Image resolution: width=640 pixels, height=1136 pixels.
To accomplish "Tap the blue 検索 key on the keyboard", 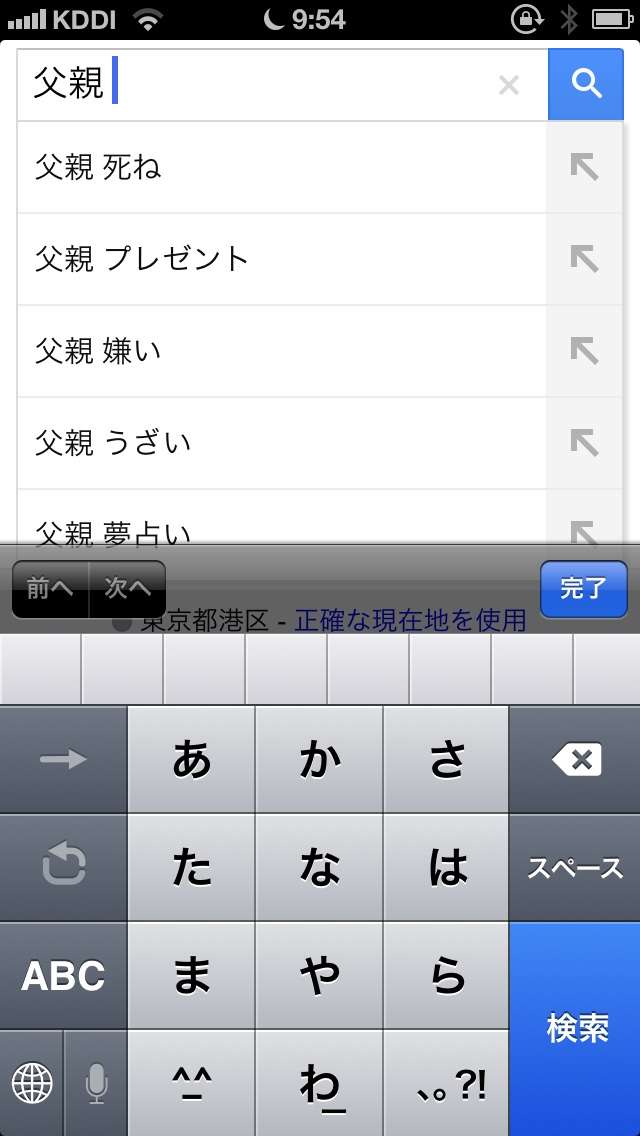I will [x=576, y=1028].
